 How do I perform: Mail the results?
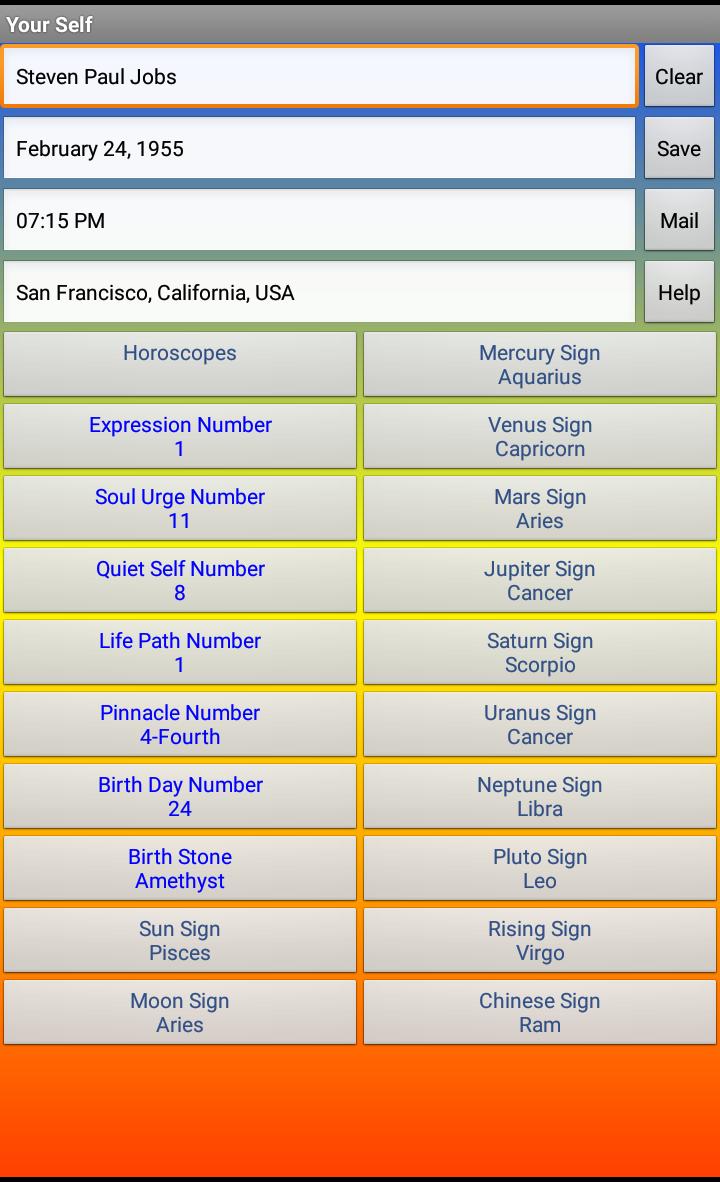point(679,220)
